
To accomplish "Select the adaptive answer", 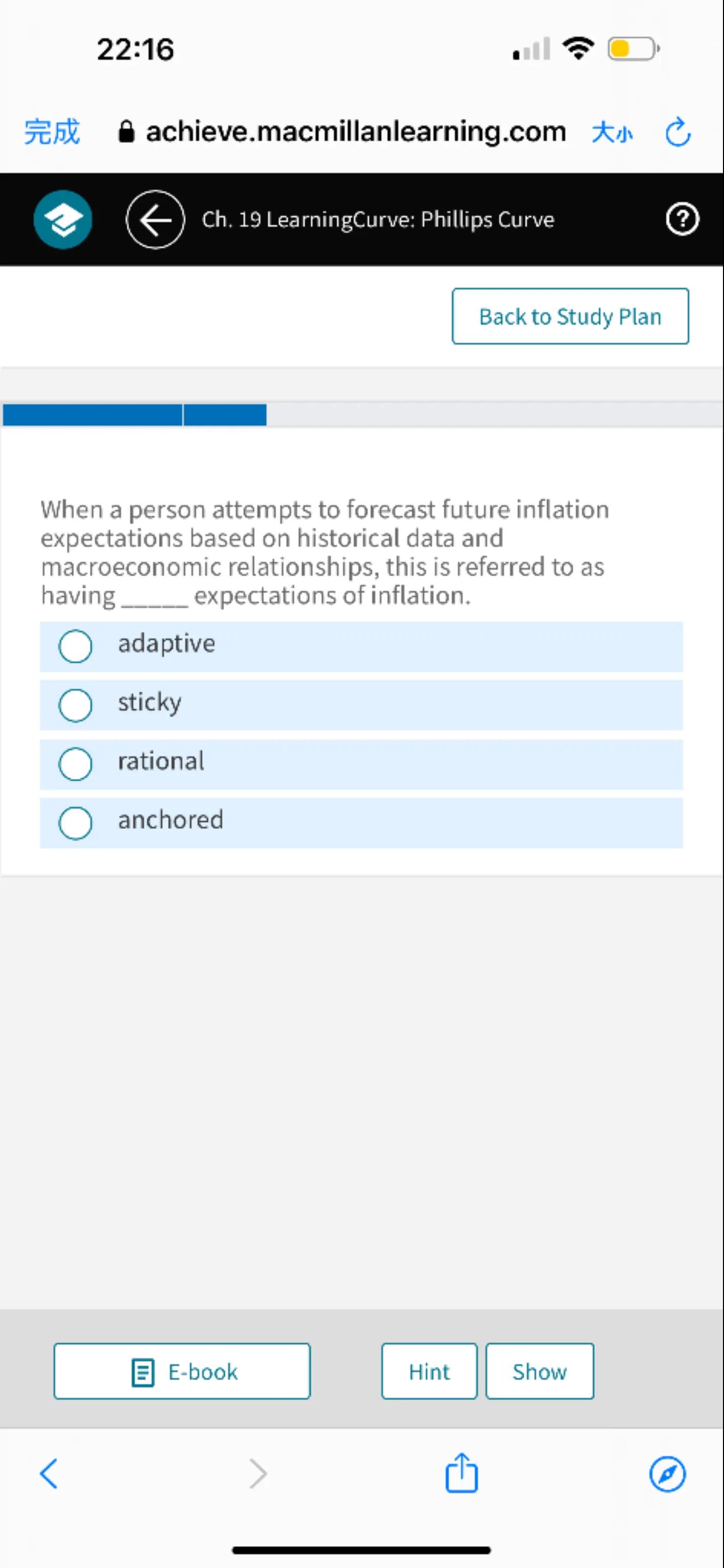I will [x=76, y=646].
